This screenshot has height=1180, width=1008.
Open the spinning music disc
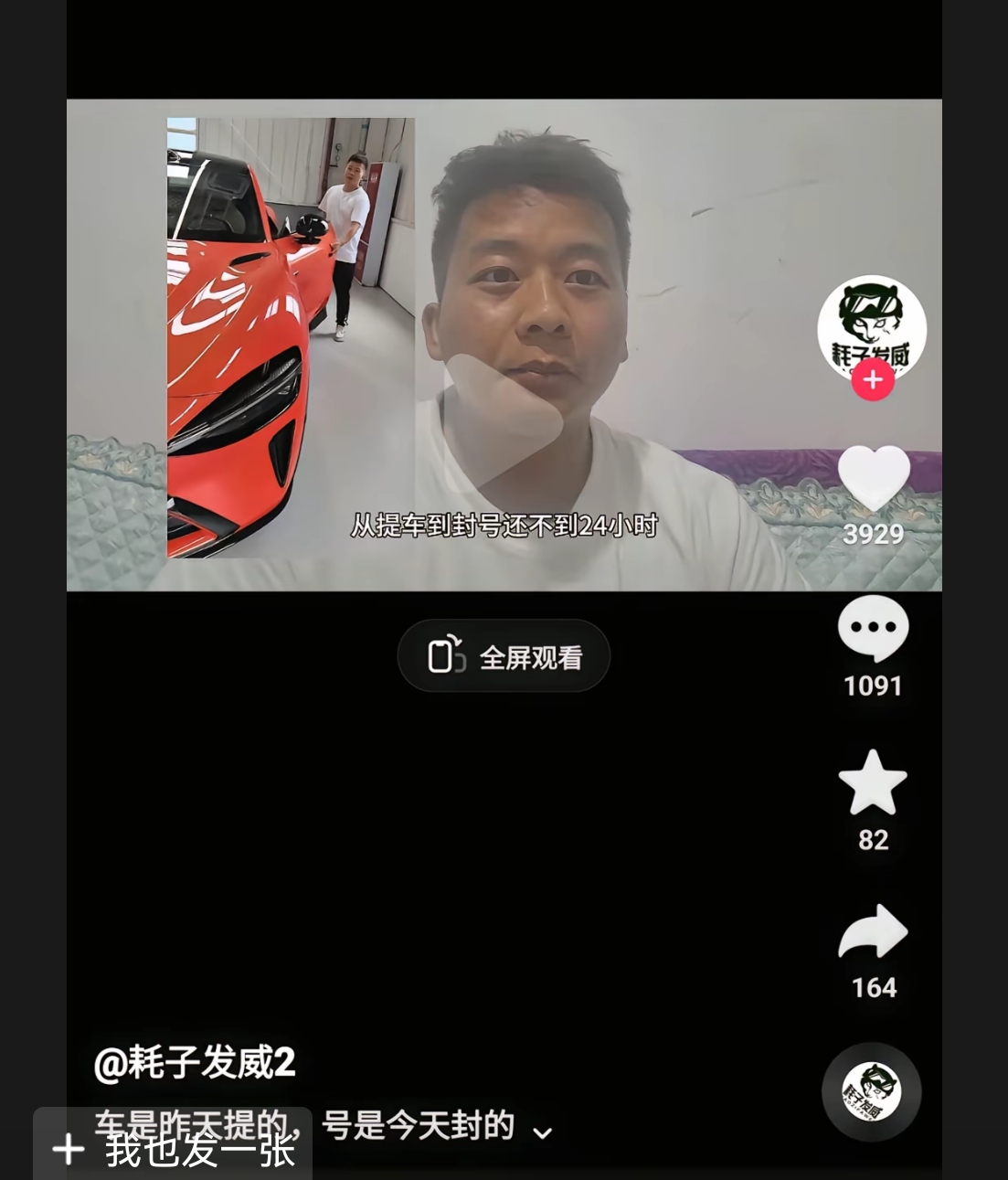871,1091
